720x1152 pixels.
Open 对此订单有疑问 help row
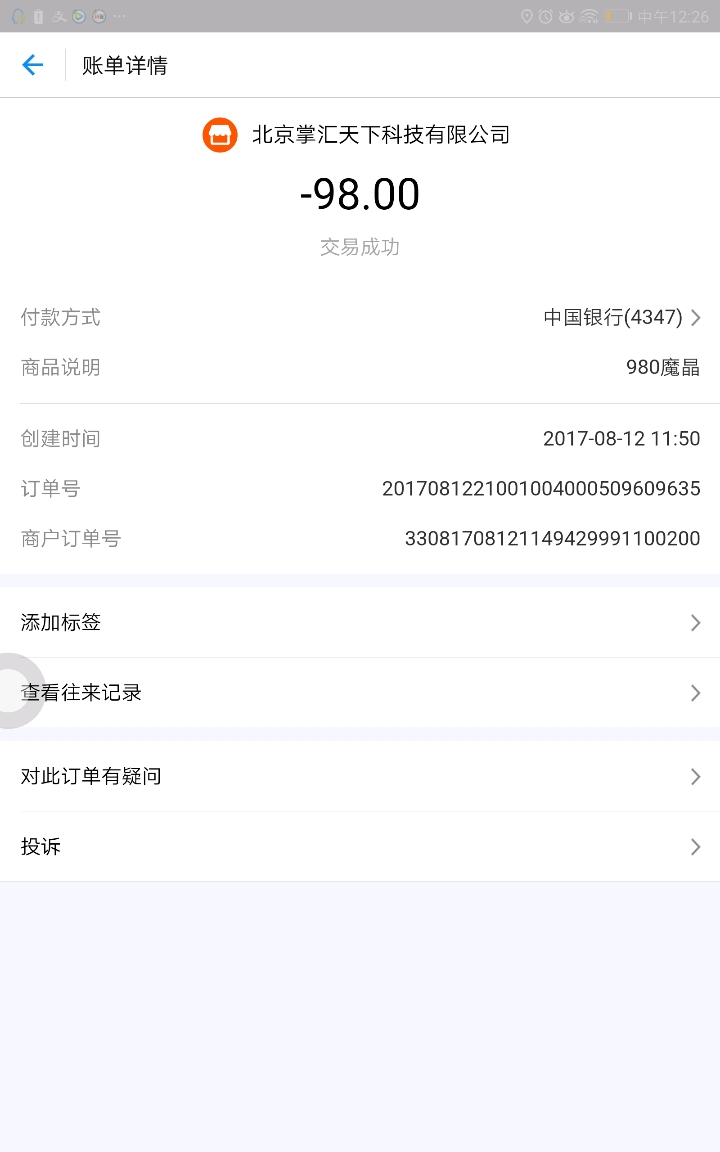tap(360, 777)
